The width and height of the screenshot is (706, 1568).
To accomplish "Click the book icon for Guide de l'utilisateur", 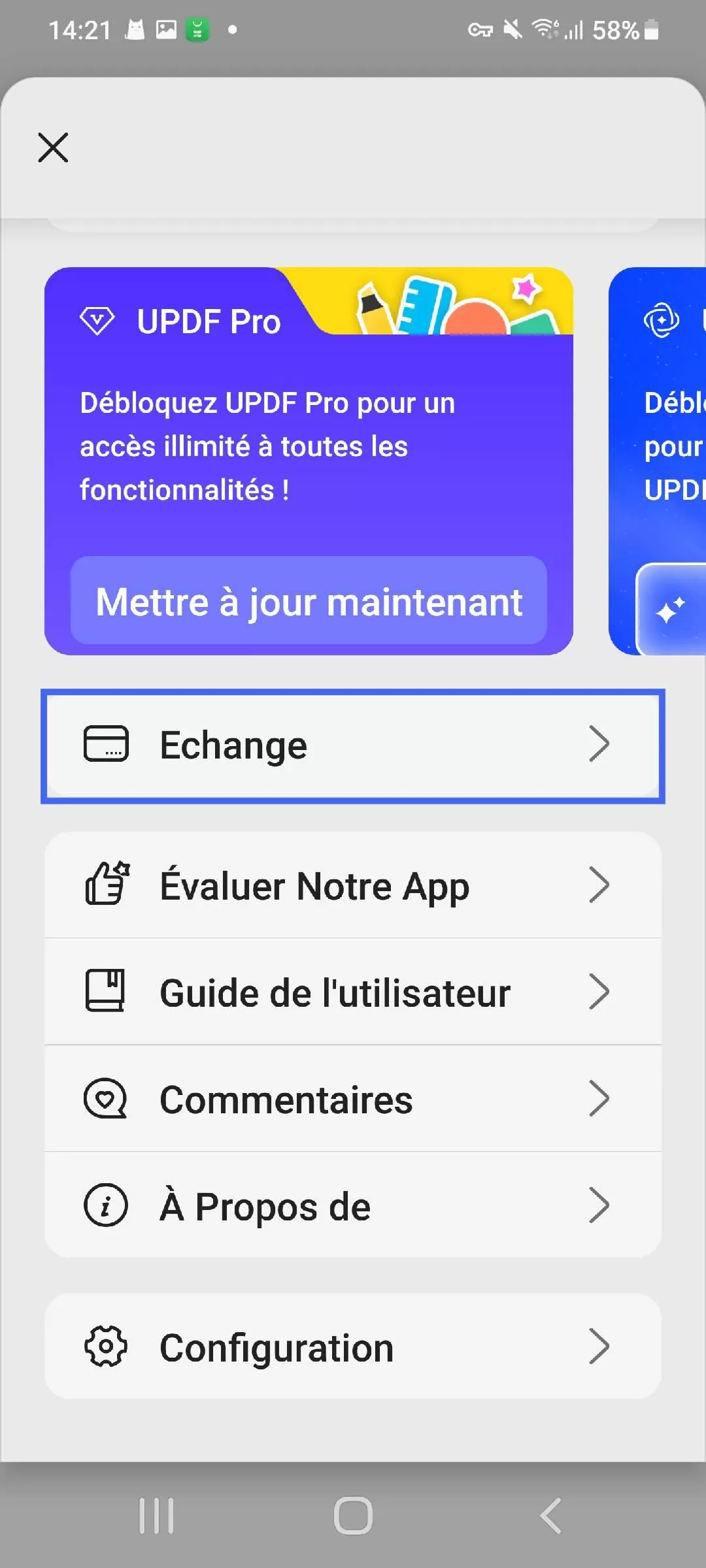I will click(107, 992).
